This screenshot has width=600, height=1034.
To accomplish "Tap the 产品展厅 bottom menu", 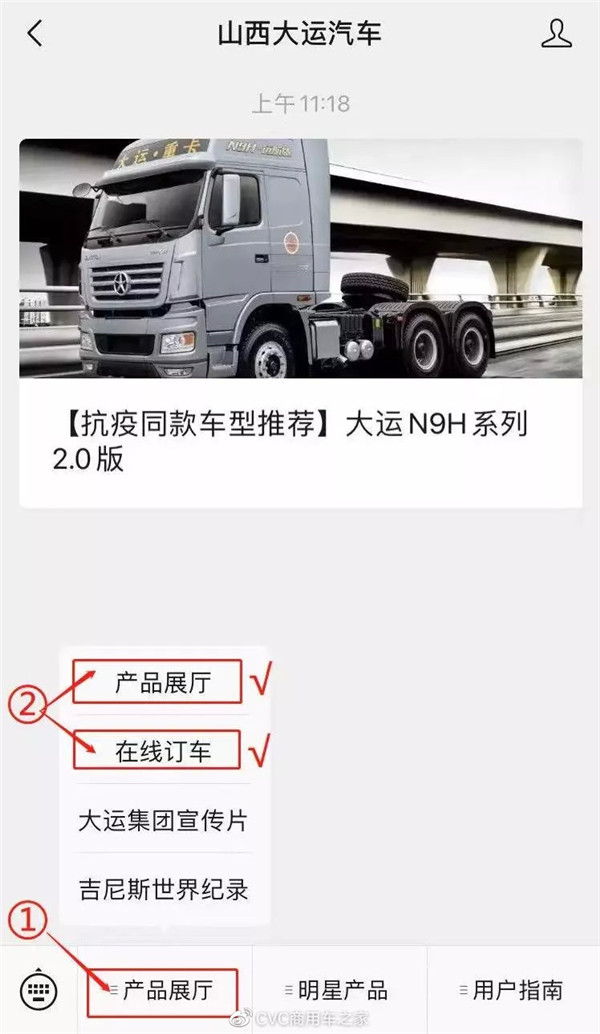I will coord(164,990).
